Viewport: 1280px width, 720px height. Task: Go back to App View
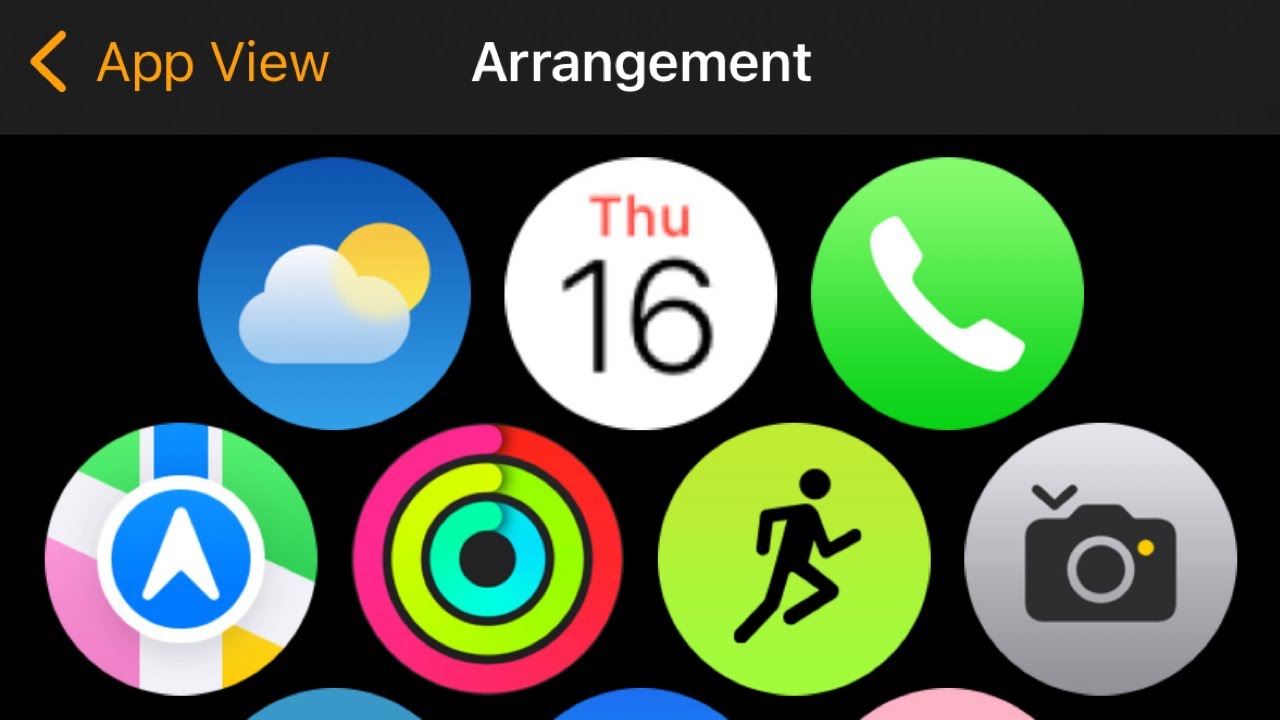[x=180, y=62]
